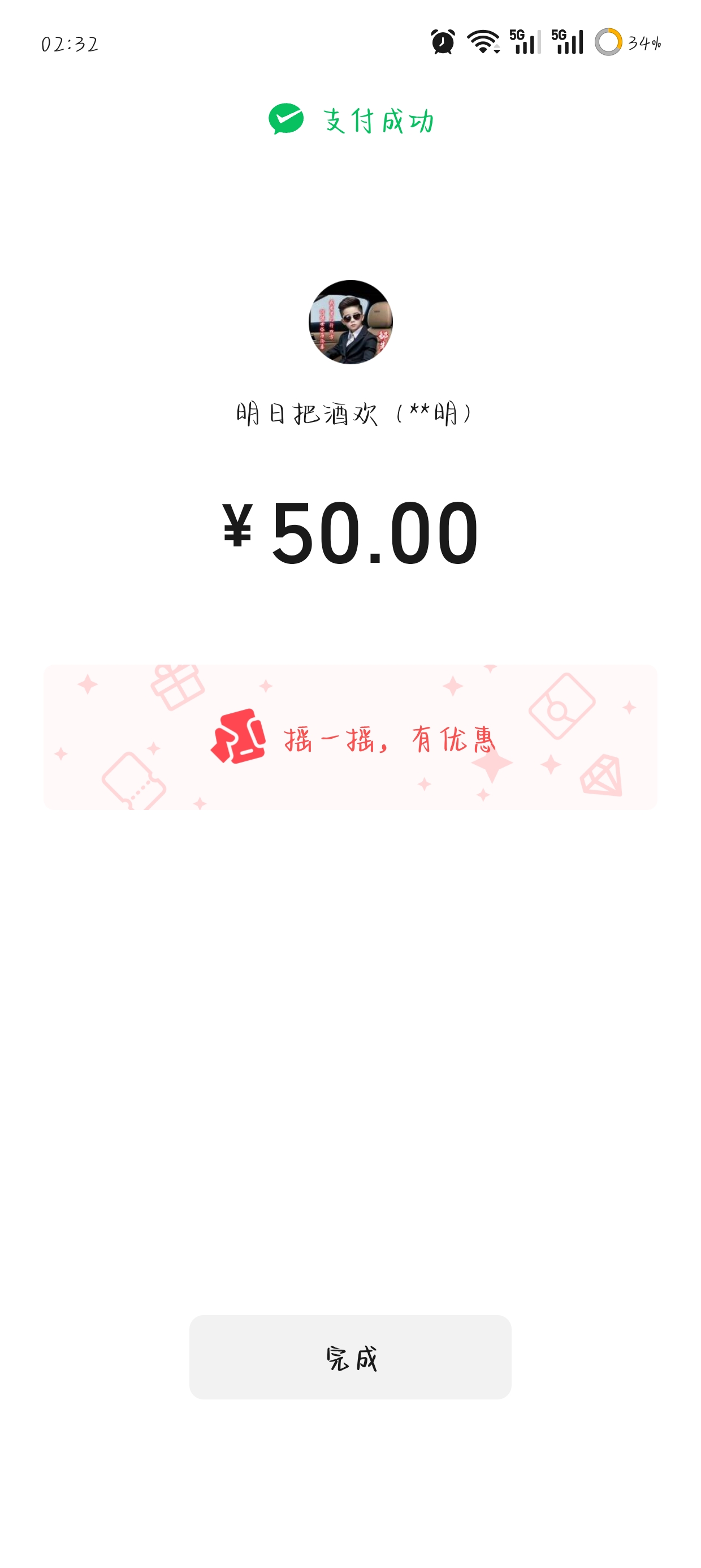Tap the 完成 button
The height and width of the screenshot is (1568, 701).
coord(350,1358)
